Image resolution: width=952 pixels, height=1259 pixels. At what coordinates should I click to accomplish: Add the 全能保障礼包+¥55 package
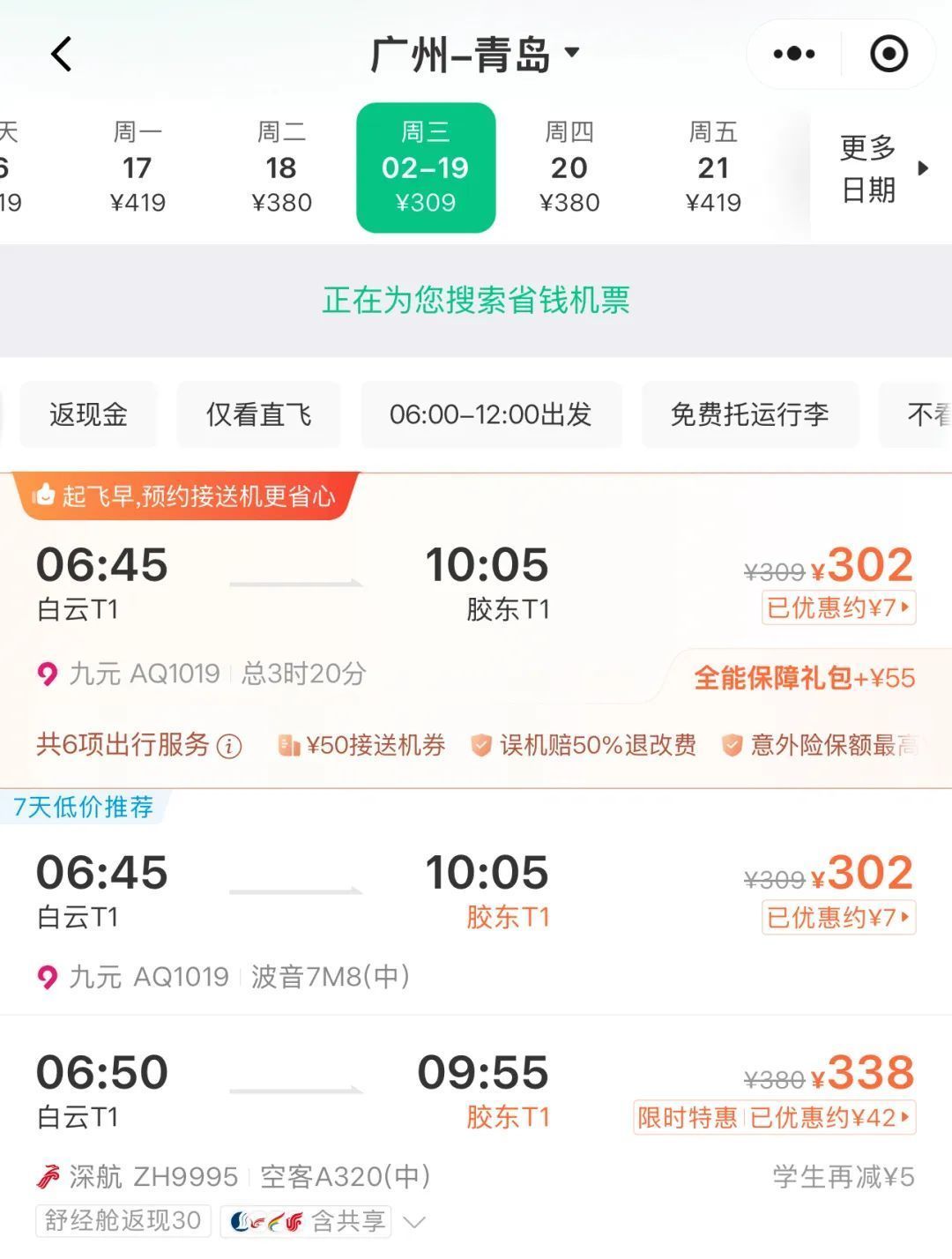click(x=804, y=678)
